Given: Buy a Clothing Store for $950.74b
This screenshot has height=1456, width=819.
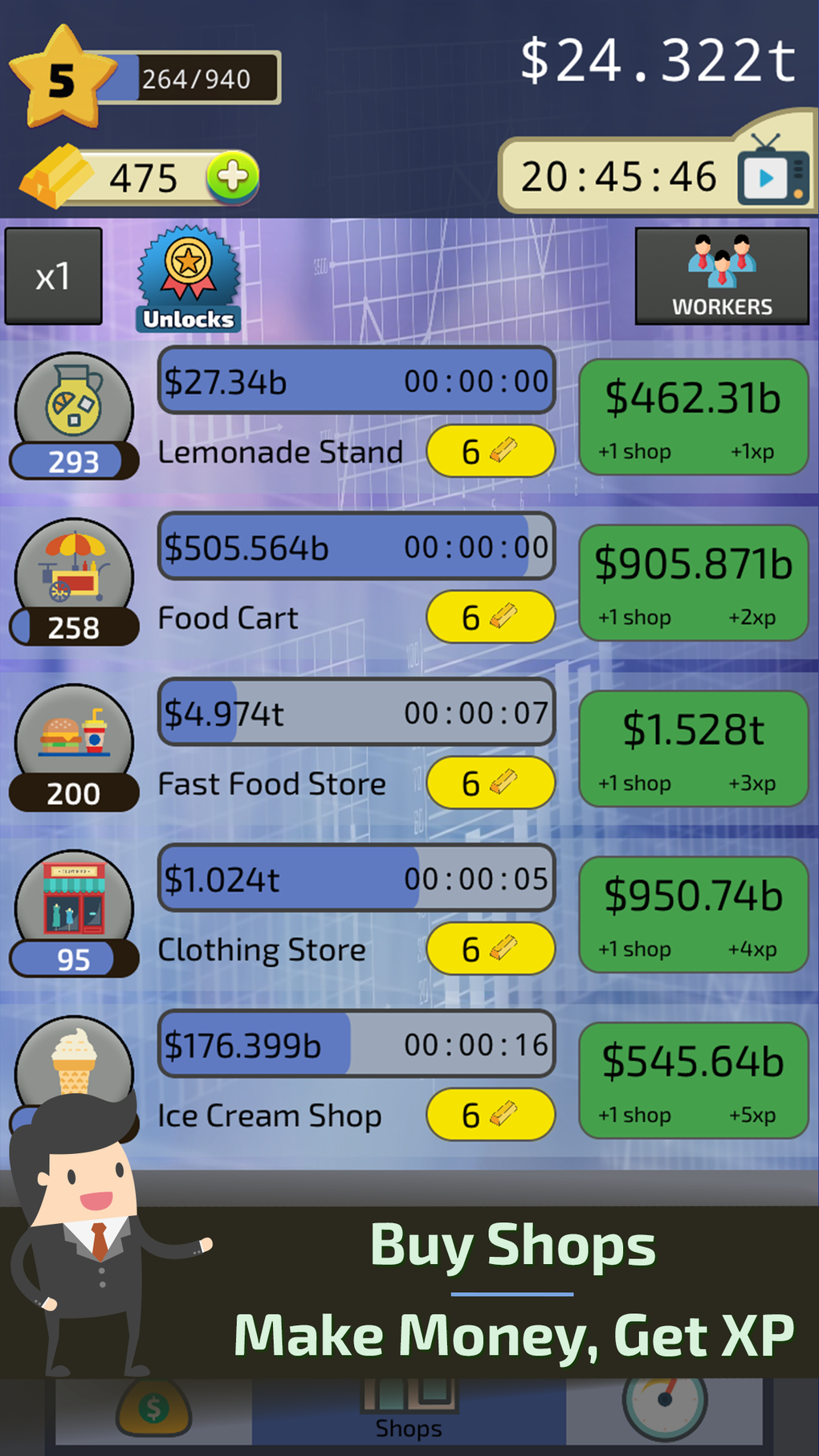Looking at the screenshot, I should 693,915.
